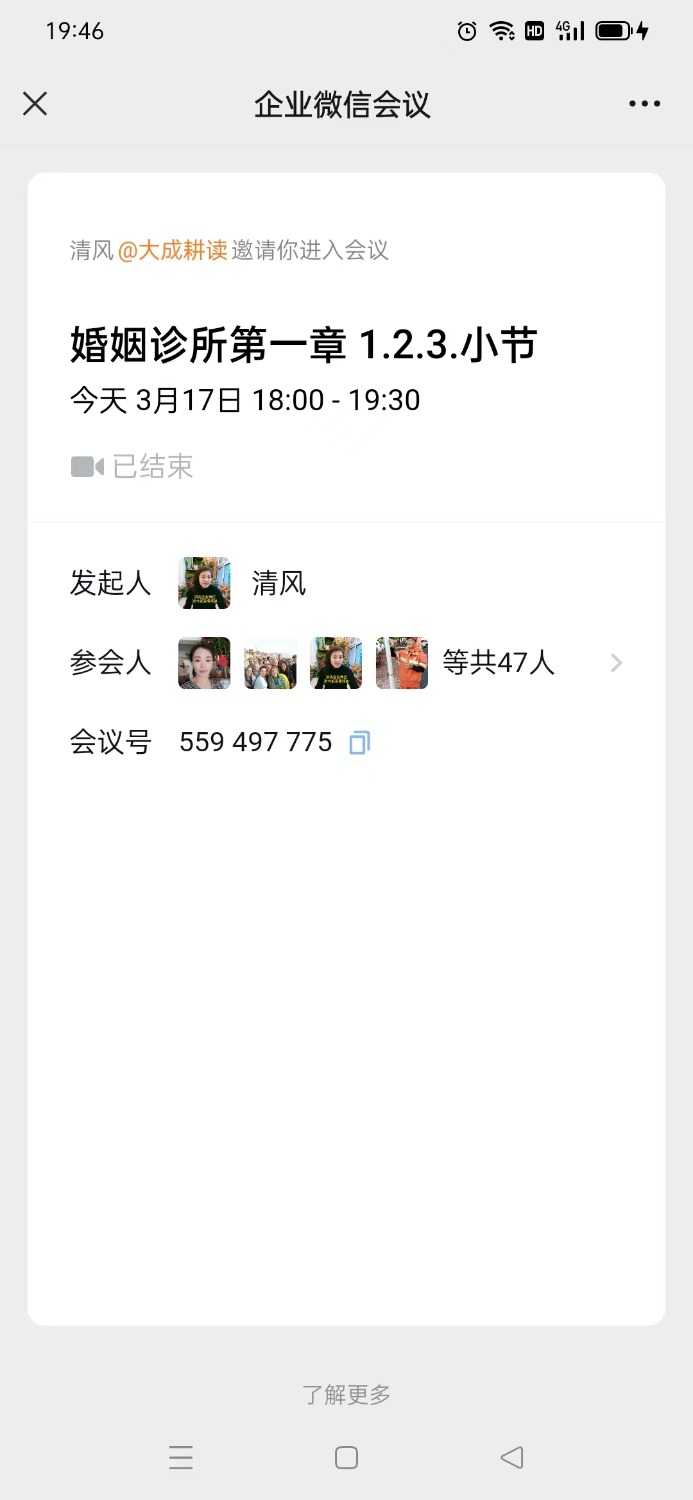
Task: Tap the 了解更多 link
Action: pos(346,1394)
